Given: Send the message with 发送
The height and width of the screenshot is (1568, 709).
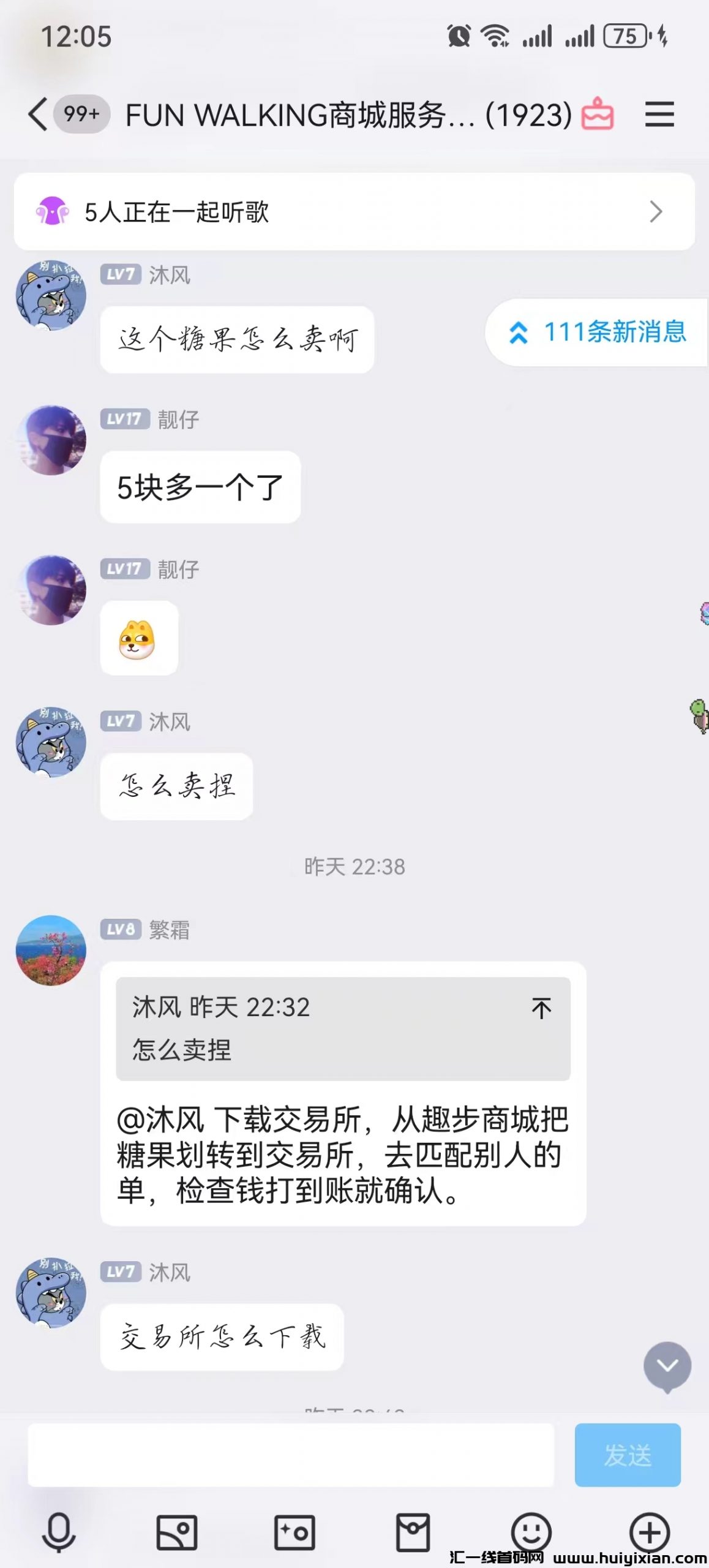Looking at the screenshot, I should pos(627,1455).
